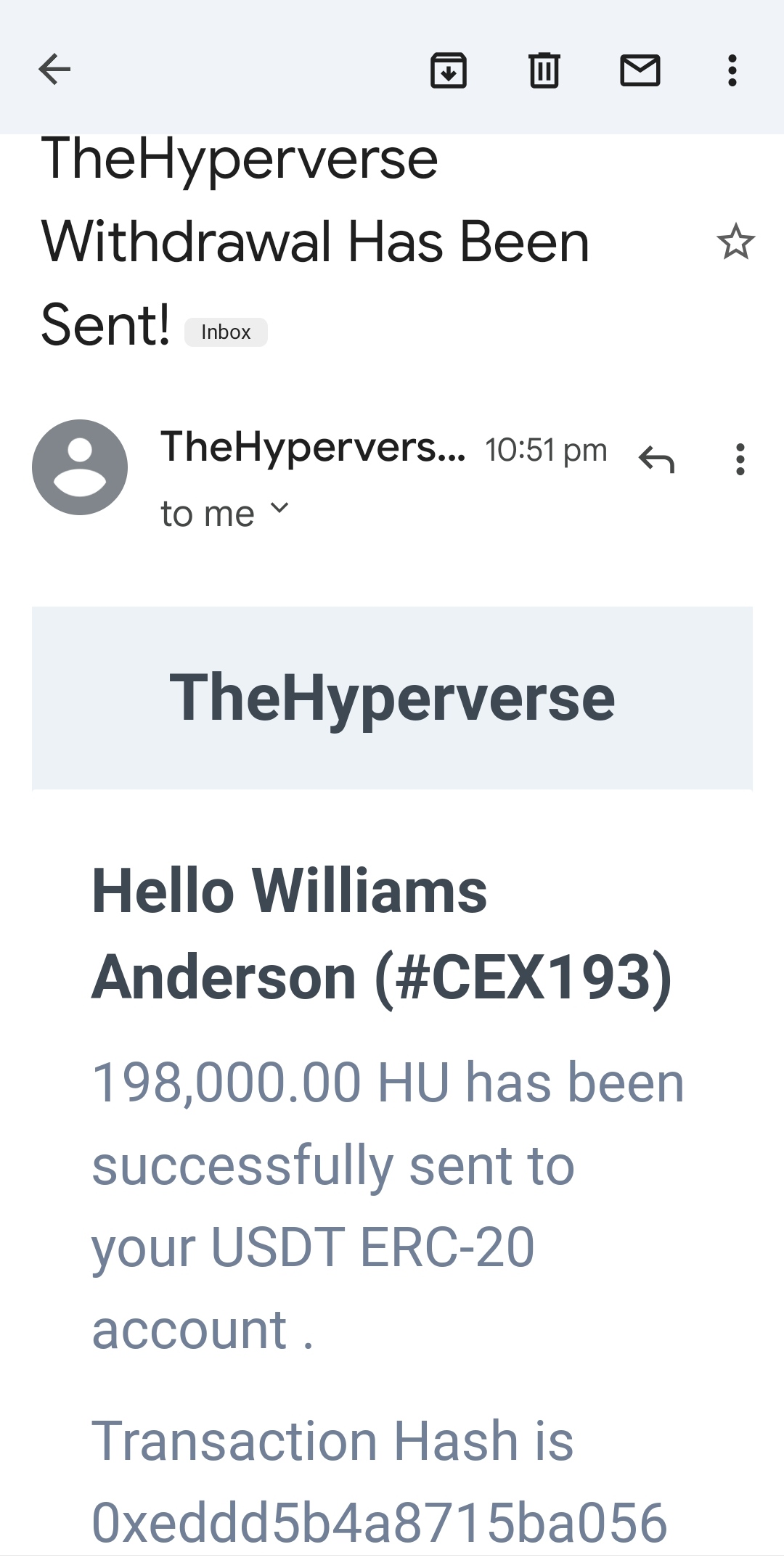The width and height of the screenshot is (784, 1568).
Task: Open the top overflow menu
Action: point(732,70)
